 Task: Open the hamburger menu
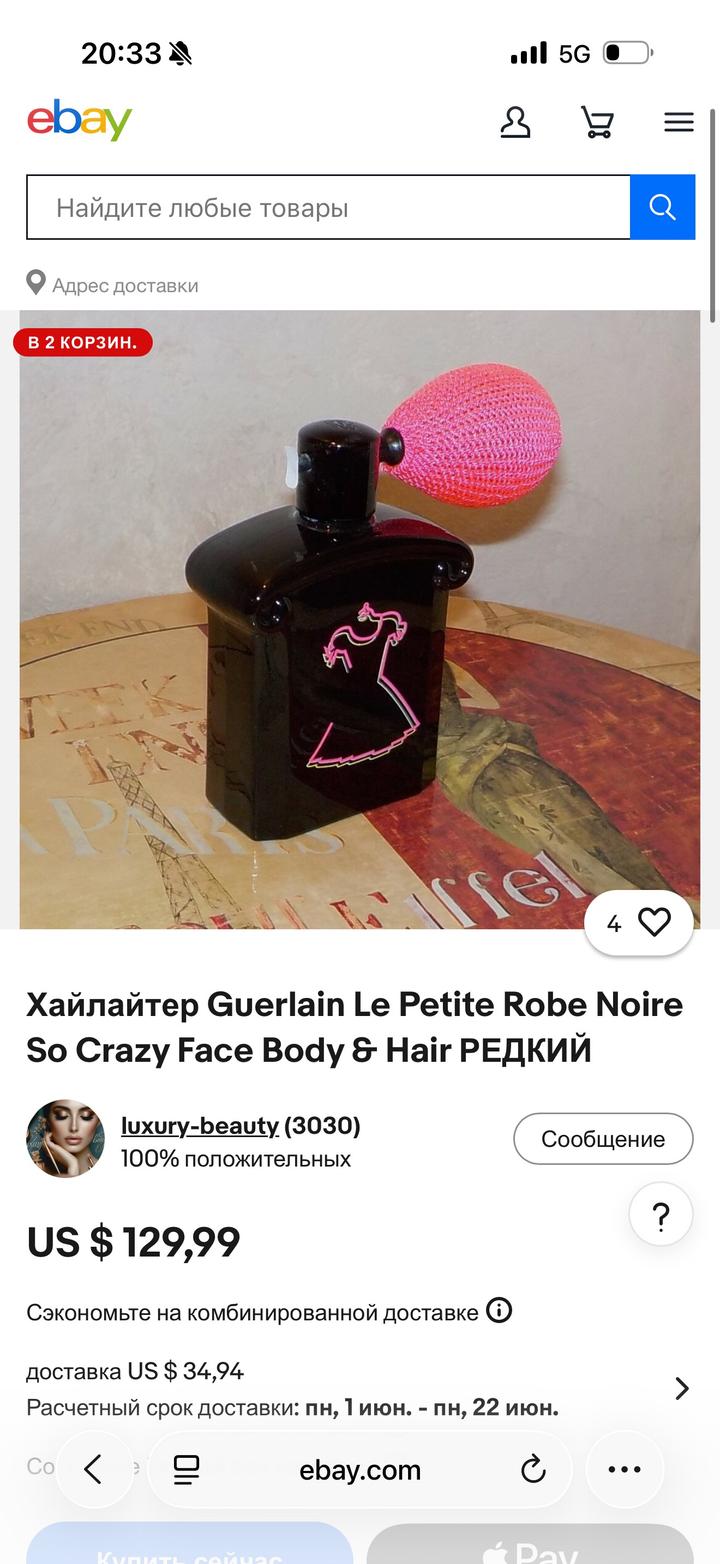click(x=679, y=123)
